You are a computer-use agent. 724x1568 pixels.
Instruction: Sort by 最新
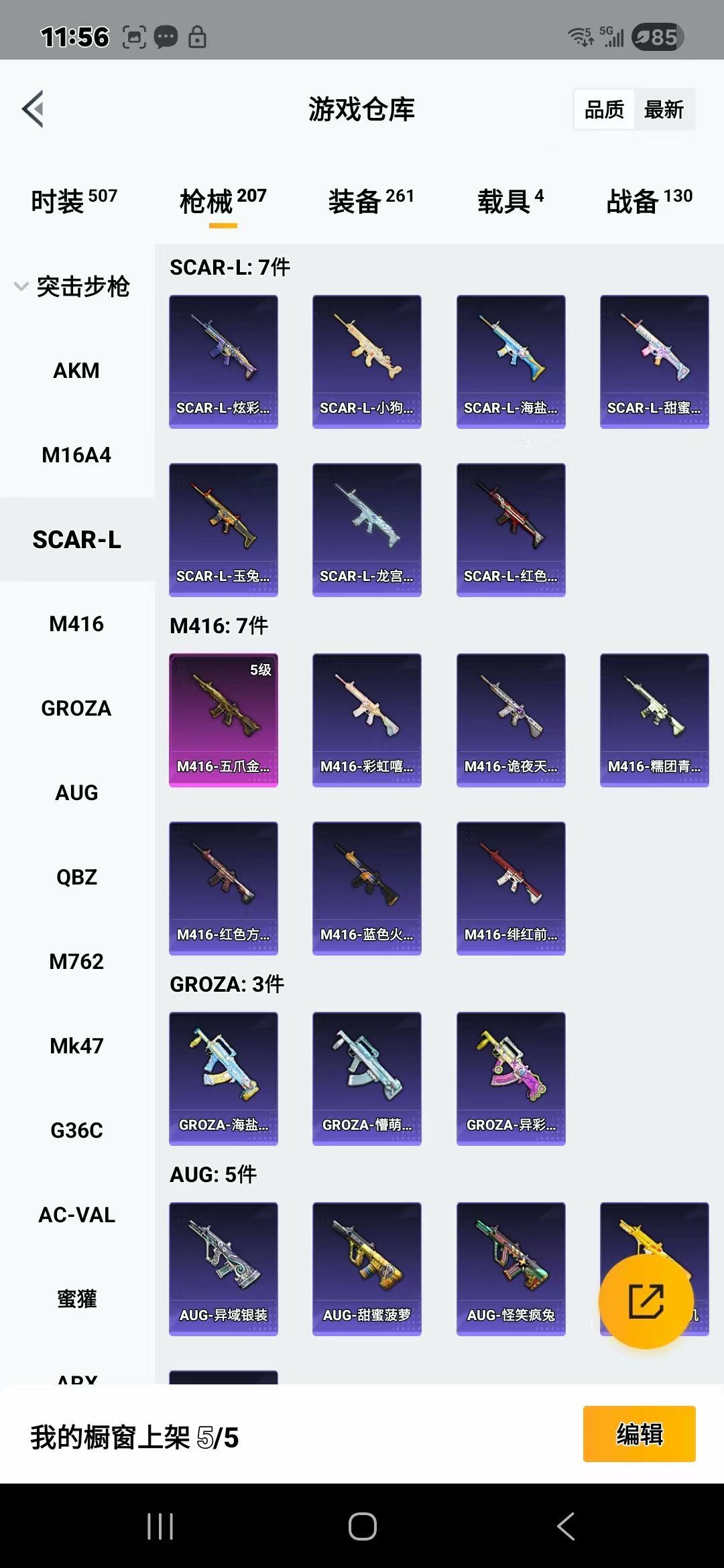click(663, 109)
